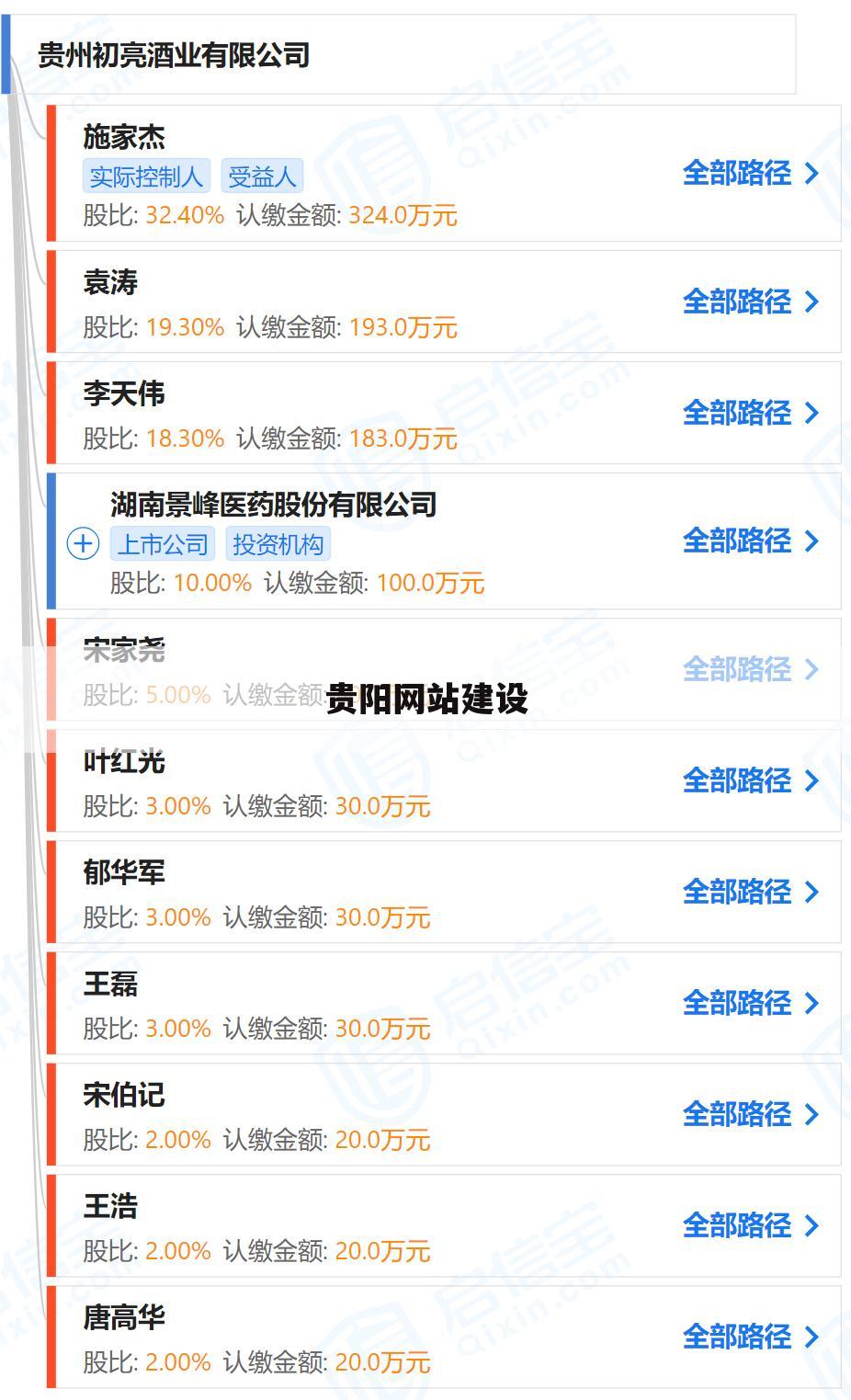Image resolution: width=851 pixels, height=1400 pixels.
Task: Click the chevron arrow on 王浩's row
Action: (x=811, y=1226)
